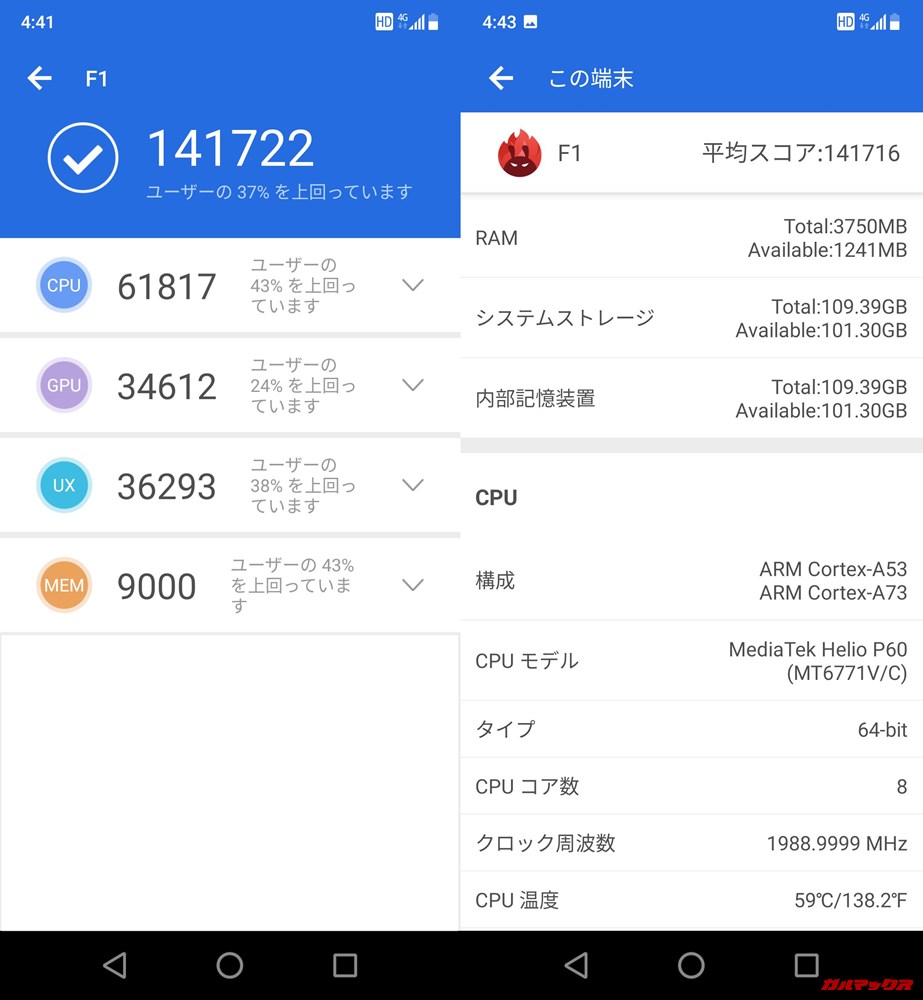Expand the GPU score details
923x1000 pixels.
coord(413,385)
